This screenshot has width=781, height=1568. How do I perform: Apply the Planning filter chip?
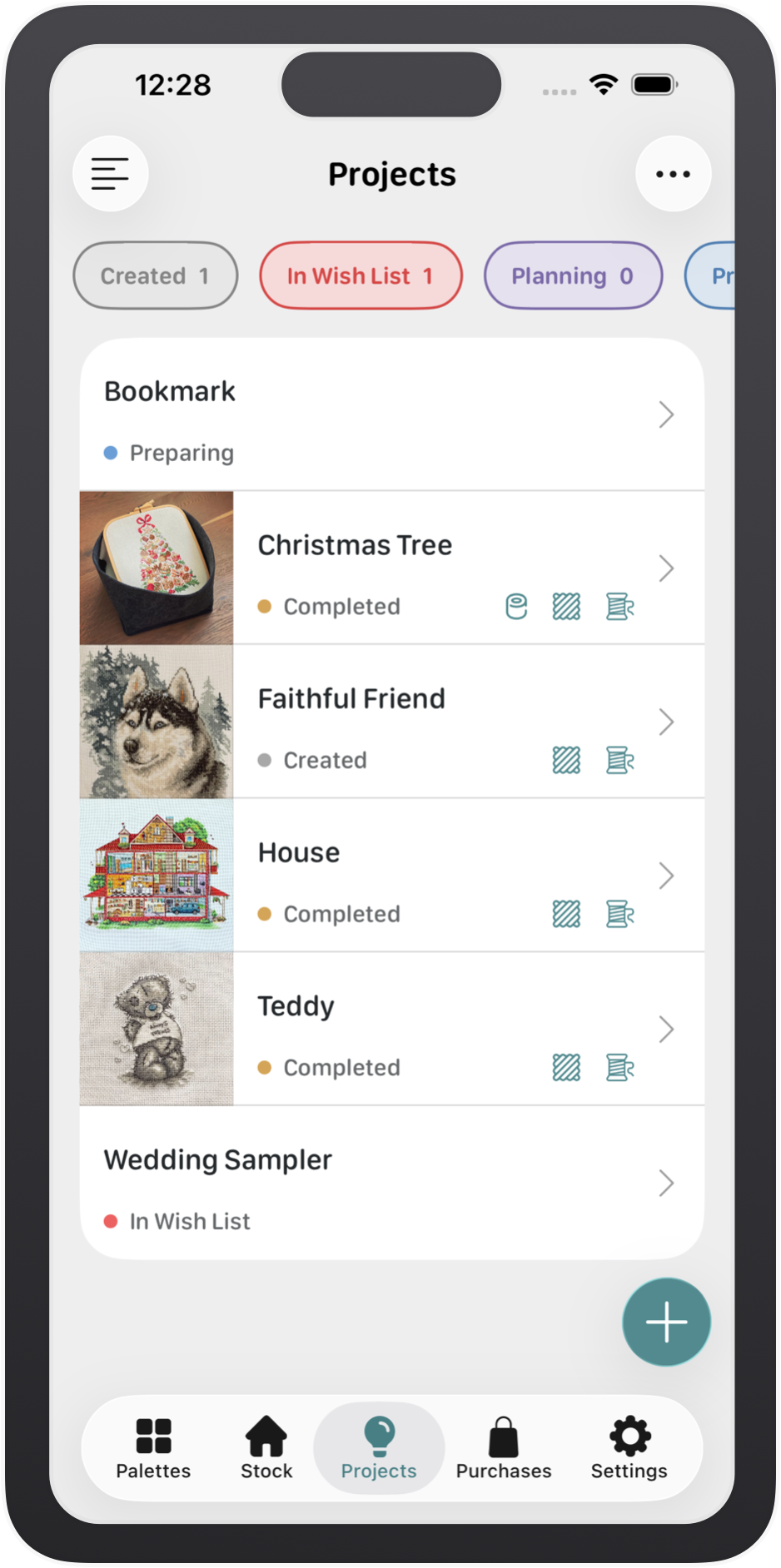click(x=573, y=275)
